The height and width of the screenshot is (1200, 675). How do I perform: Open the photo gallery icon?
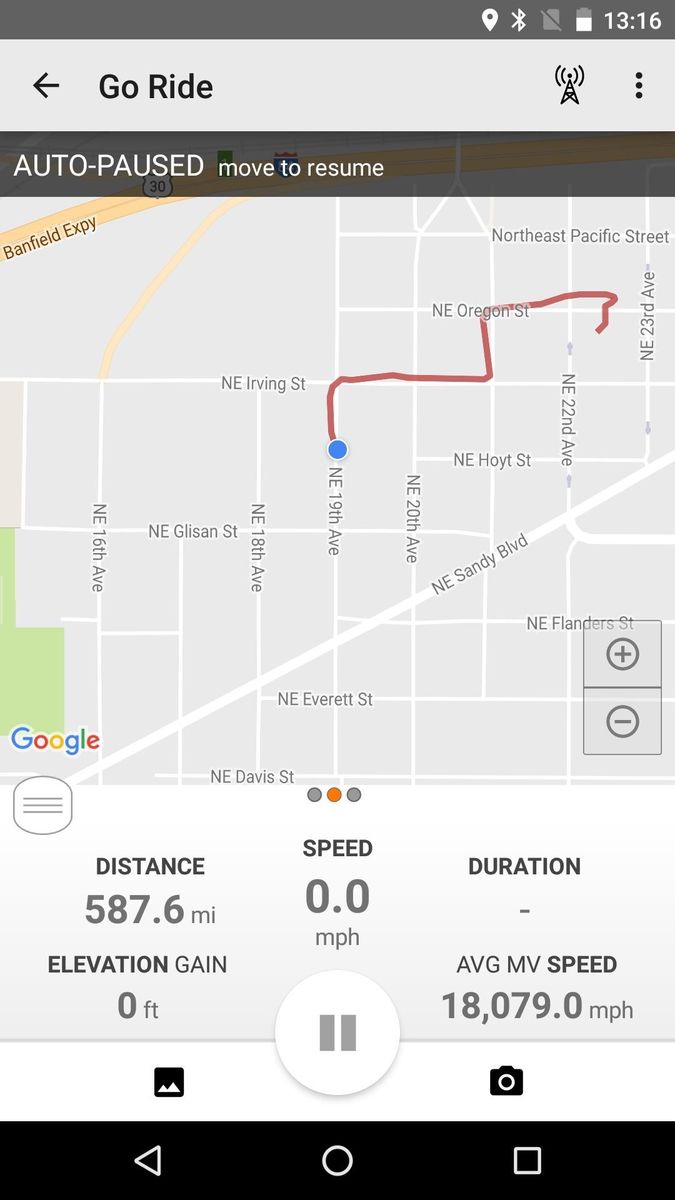pos(169,1082)
